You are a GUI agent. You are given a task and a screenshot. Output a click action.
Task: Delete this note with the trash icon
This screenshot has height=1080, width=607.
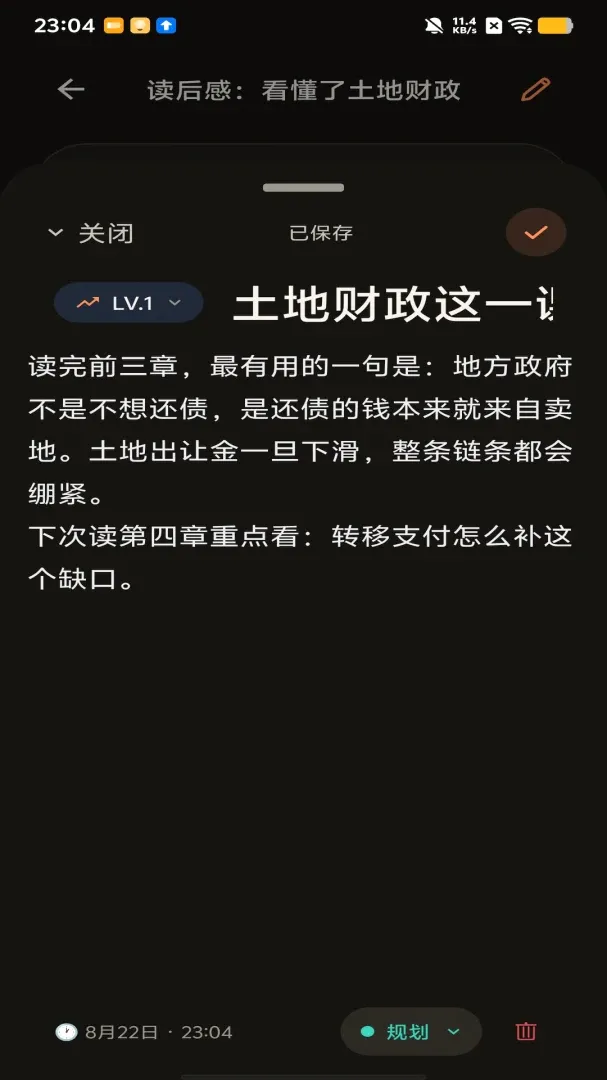(526, 1031)
